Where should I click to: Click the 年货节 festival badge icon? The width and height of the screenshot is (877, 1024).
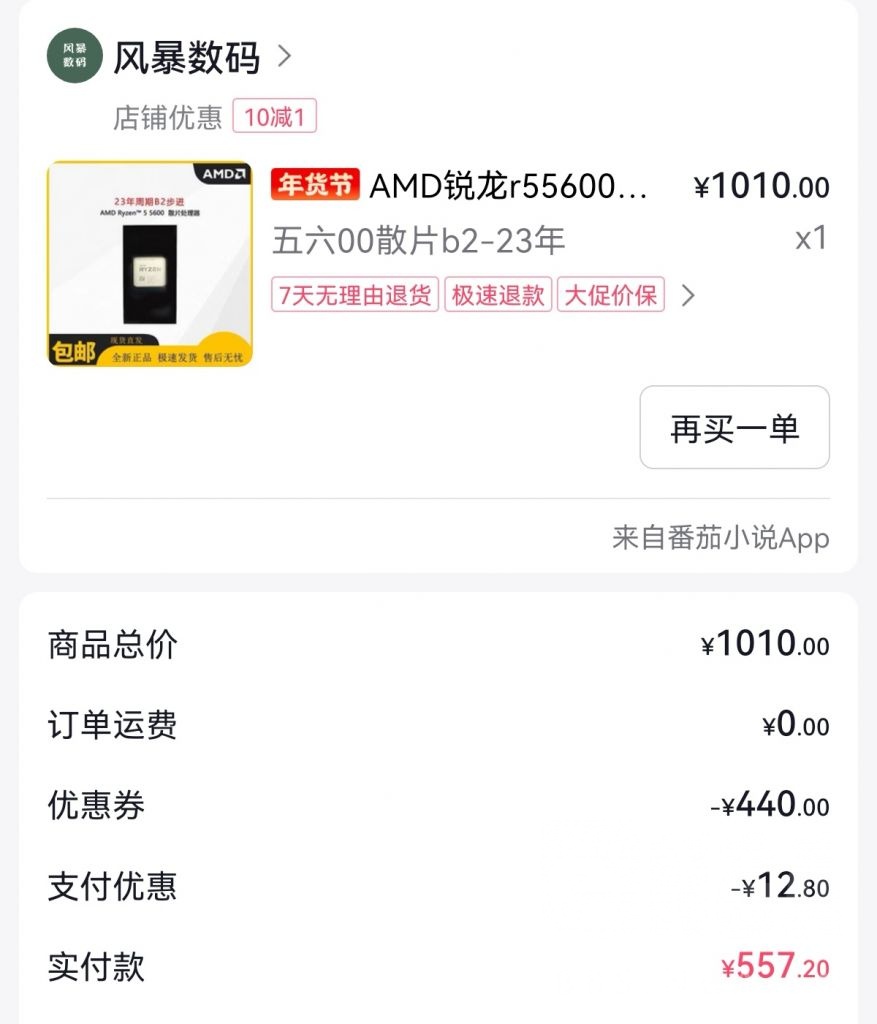(316, 186)
